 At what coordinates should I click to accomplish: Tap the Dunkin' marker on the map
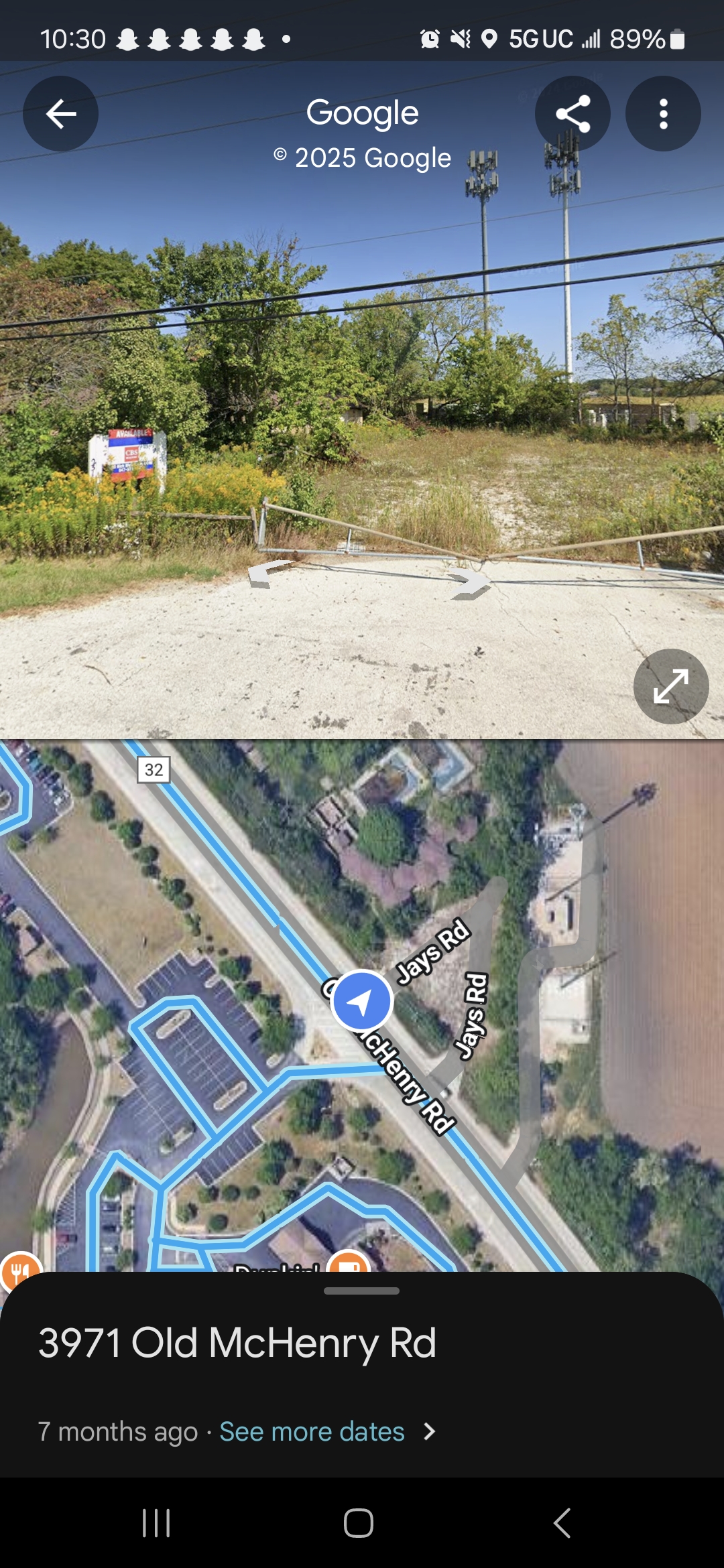[349, 1262]
